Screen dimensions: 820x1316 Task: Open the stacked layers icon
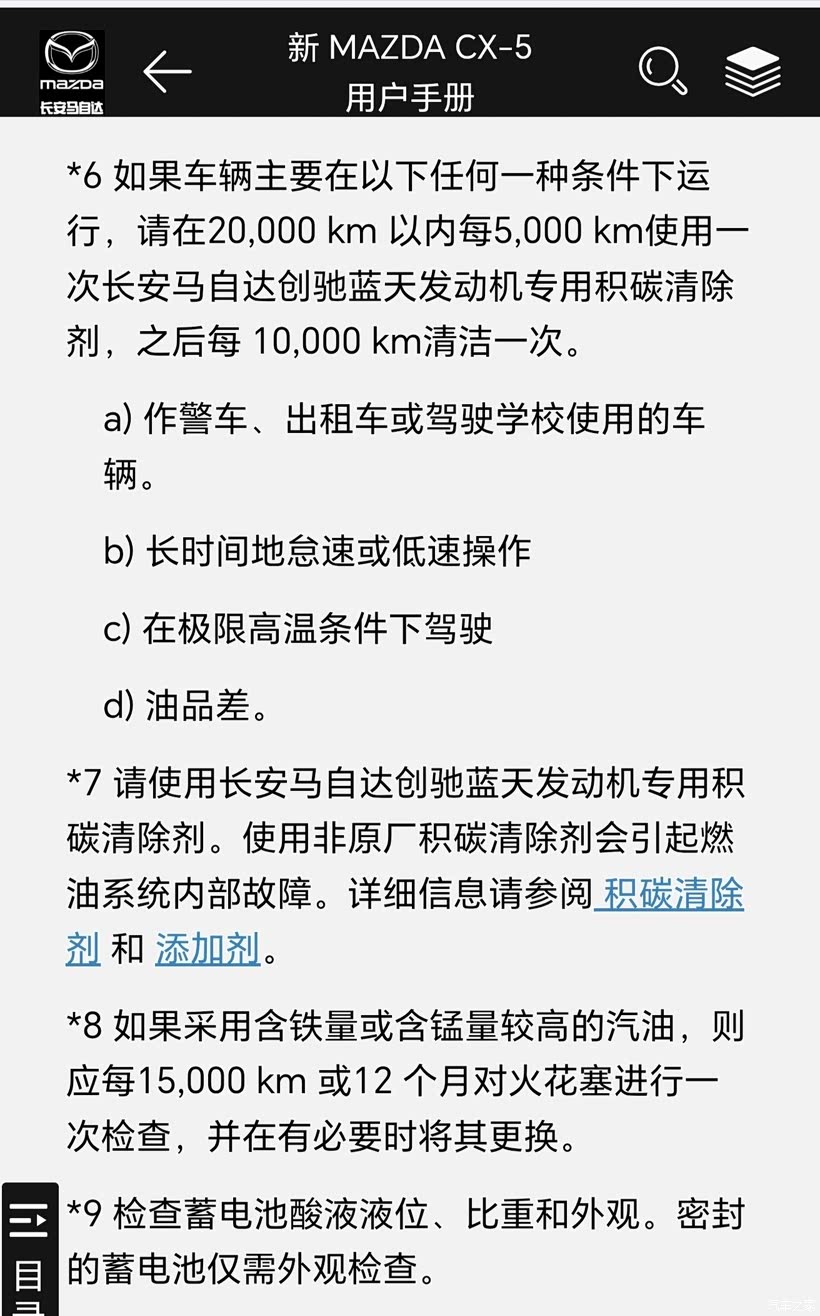[753, 71]
